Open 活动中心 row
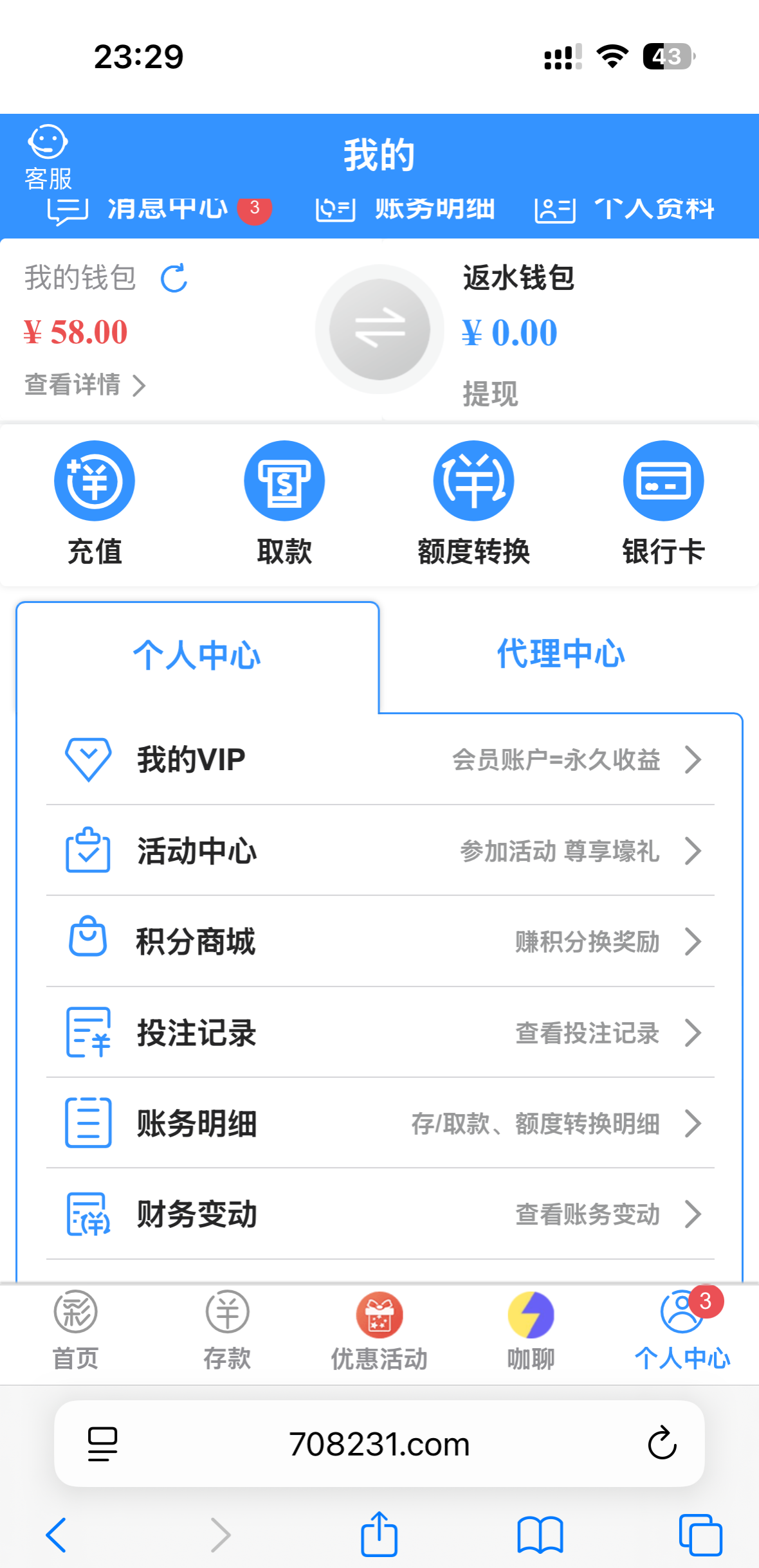Image resolution: width=759 pixels, height=1568 pixels. coord(379,851)
